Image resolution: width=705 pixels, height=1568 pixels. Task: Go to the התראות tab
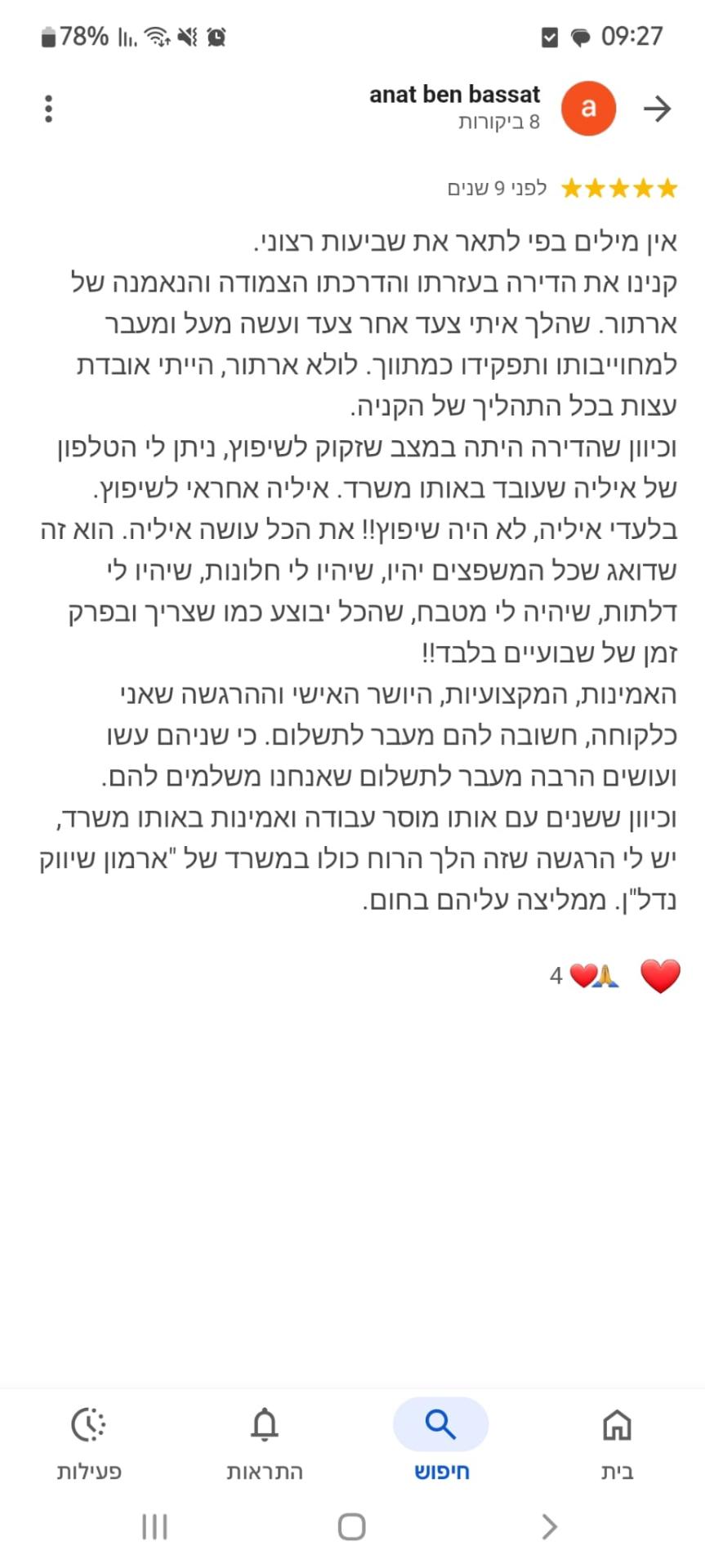click(265, 1443)
